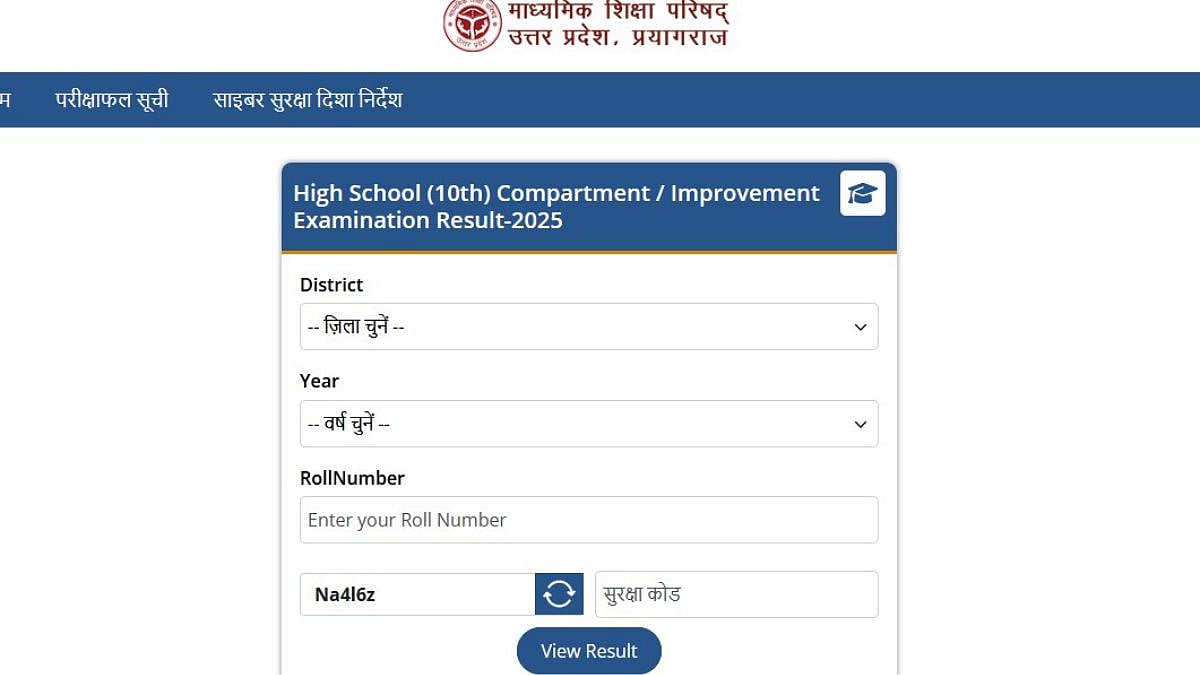Focus the Roll Number field
Screen dimensions: 1200x675
point(588,520)
